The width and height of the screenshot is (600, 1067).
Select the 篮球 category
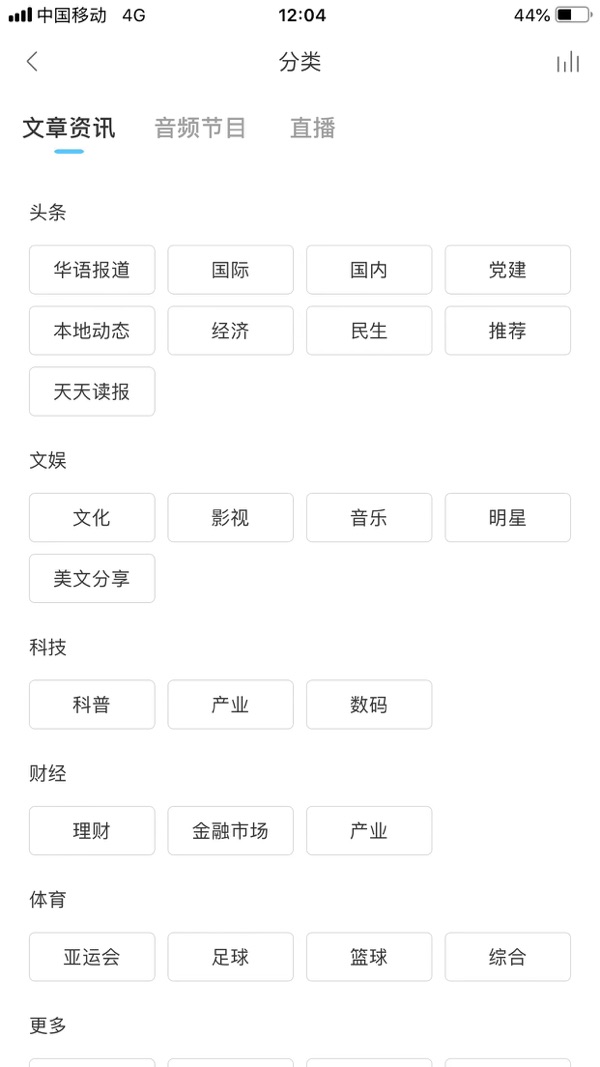pyautogui.click(x=369, y=957)
